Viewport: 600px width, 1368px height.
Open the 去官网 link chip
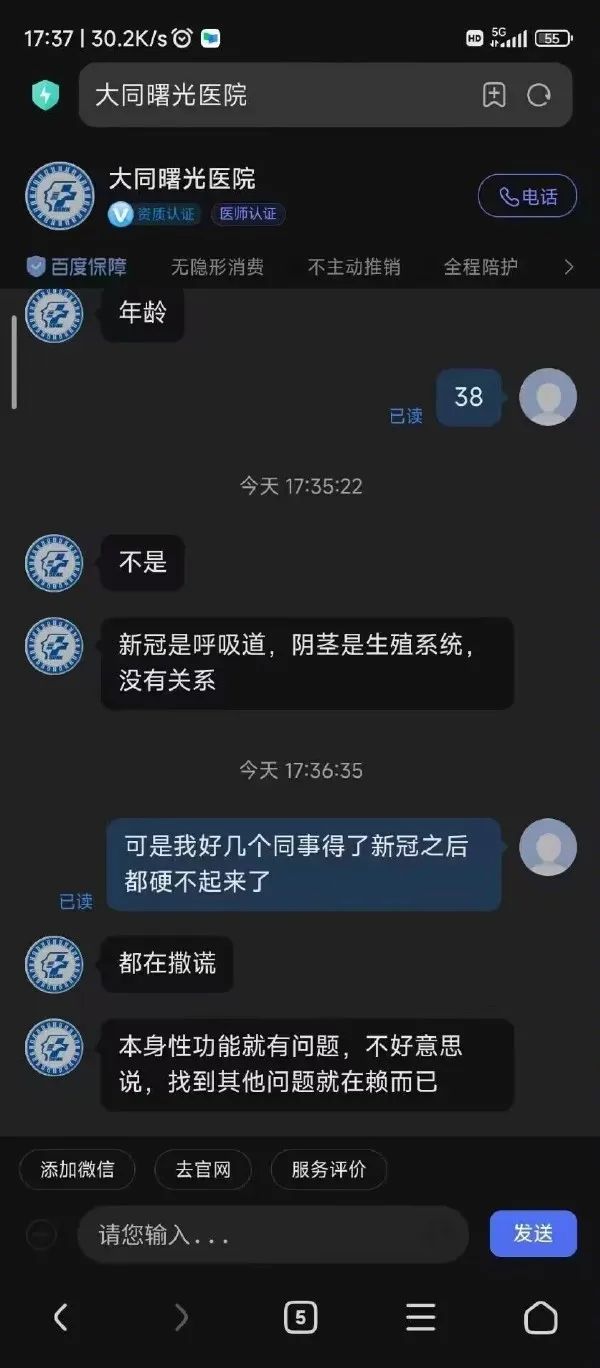(x=203, y=1169)
